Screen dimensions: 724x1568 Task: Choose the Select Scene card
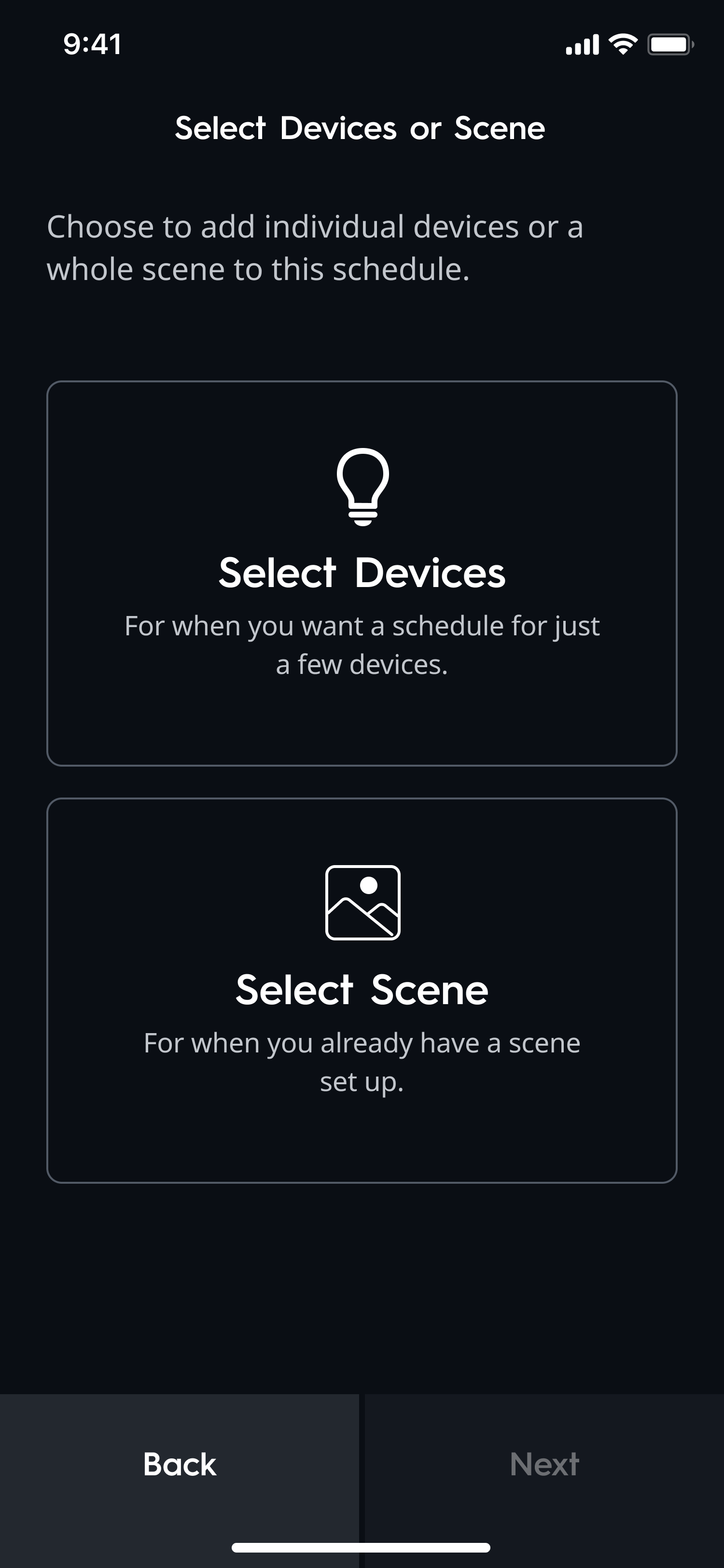tap(362, 990)
